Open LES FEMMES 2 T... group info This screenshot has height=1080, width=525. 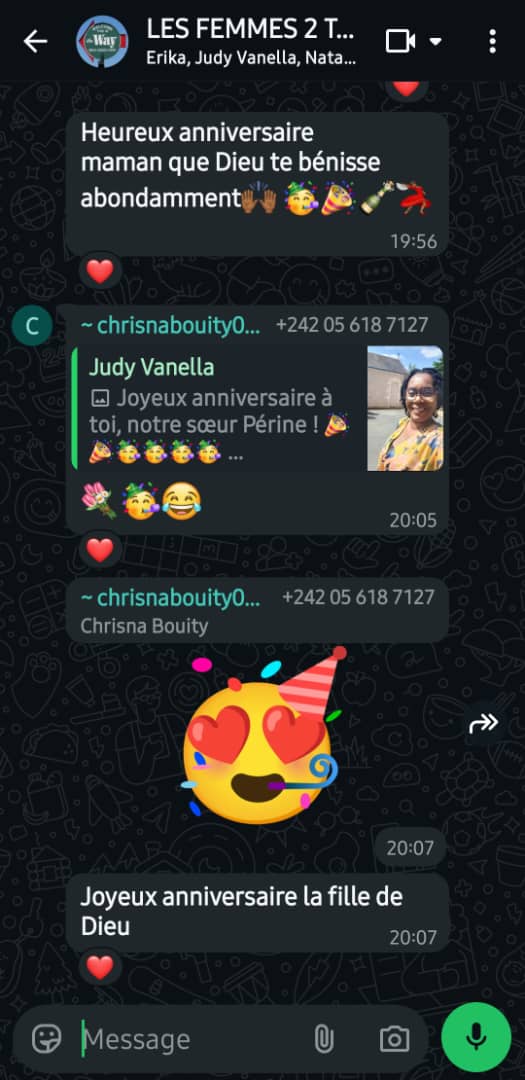[251, 41]
